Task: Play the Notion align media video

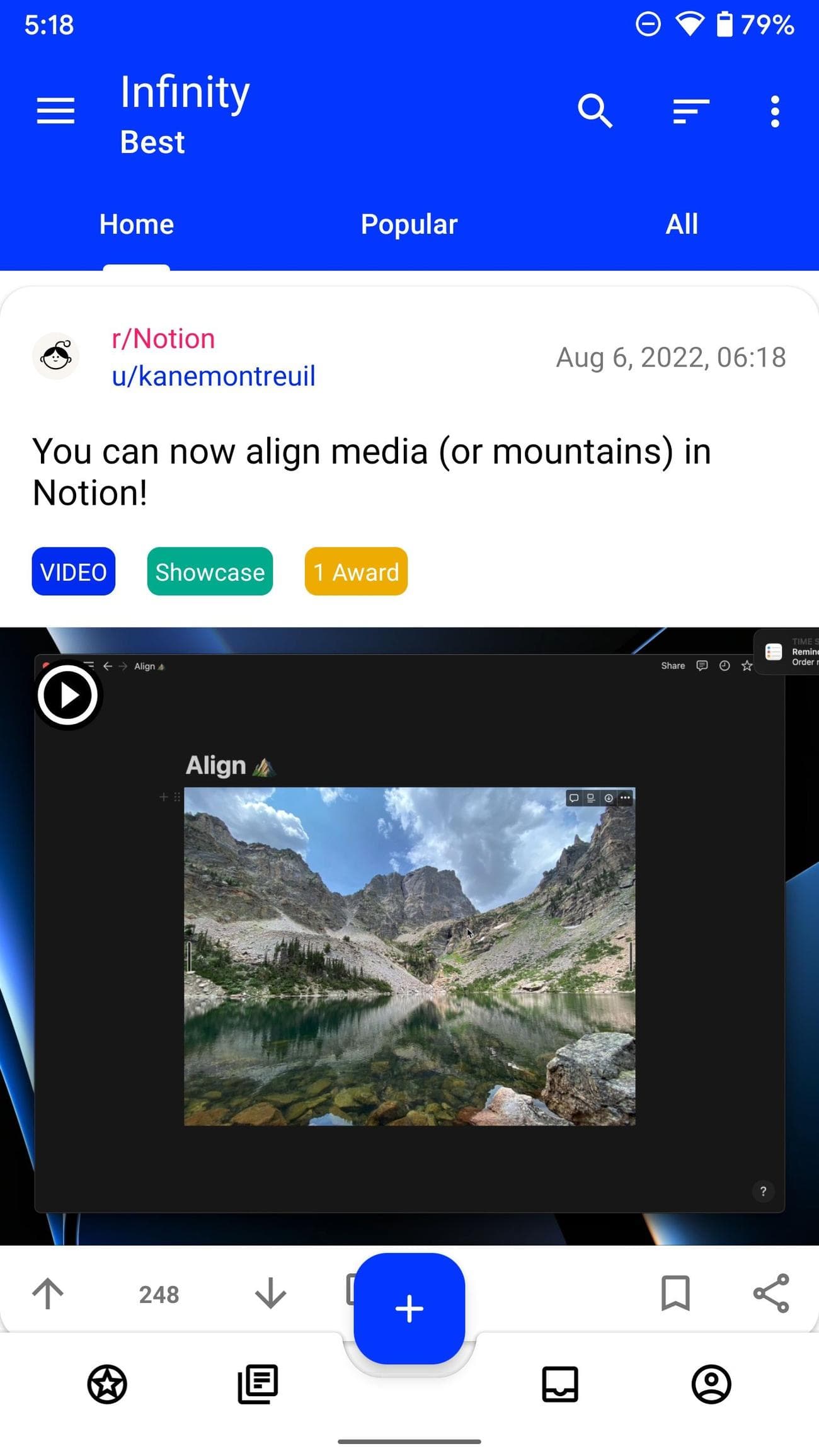Action: pos(67,695)
